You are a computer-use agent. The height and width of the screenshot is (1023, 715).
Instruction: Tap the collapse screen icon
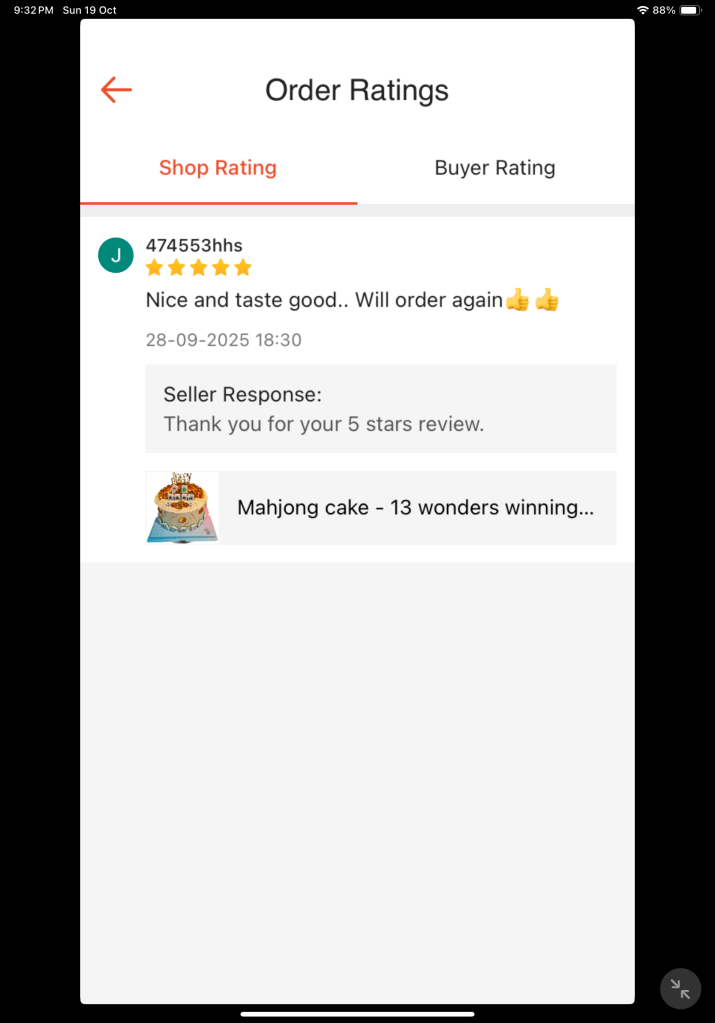(680, 989)
